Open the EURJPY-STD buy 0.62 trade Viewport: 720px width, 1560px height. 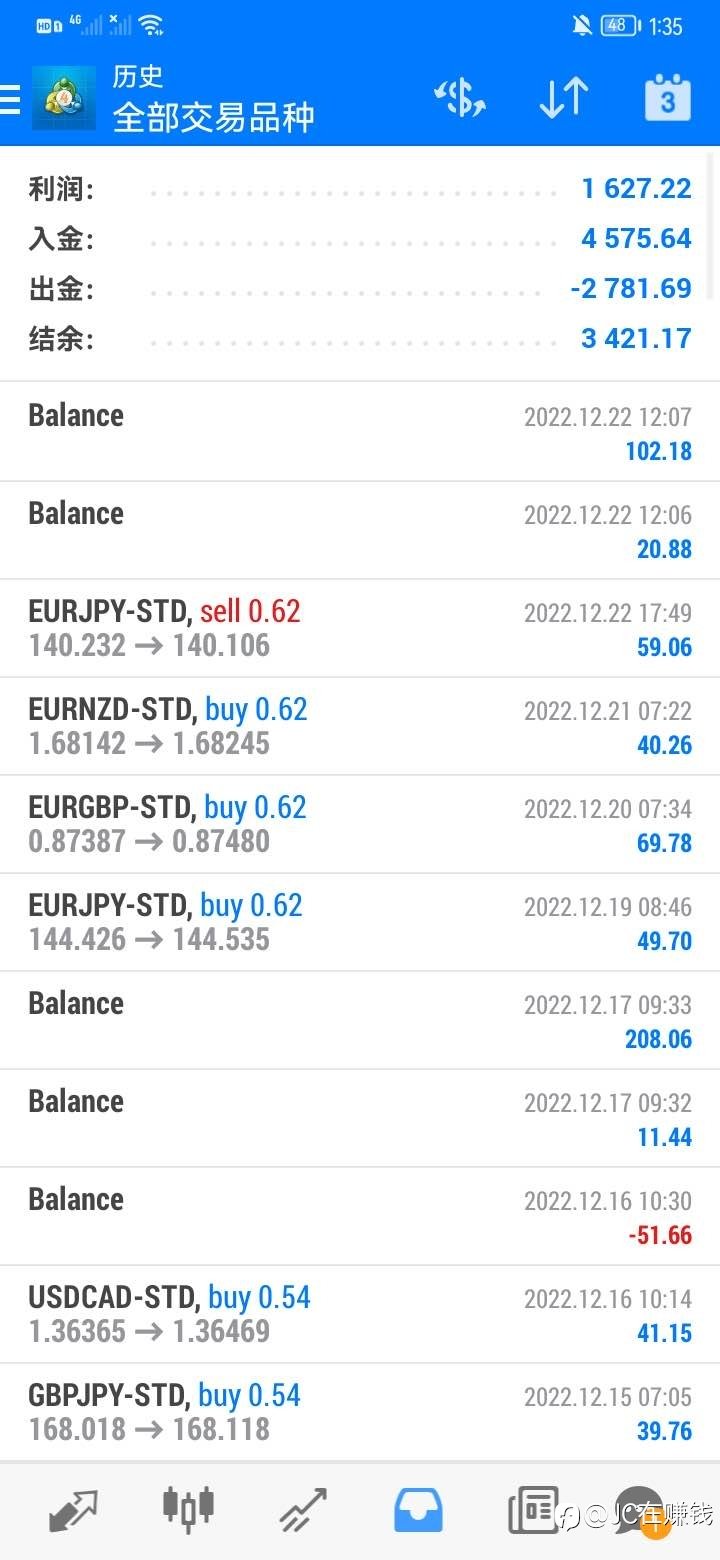tap(360, 922)
